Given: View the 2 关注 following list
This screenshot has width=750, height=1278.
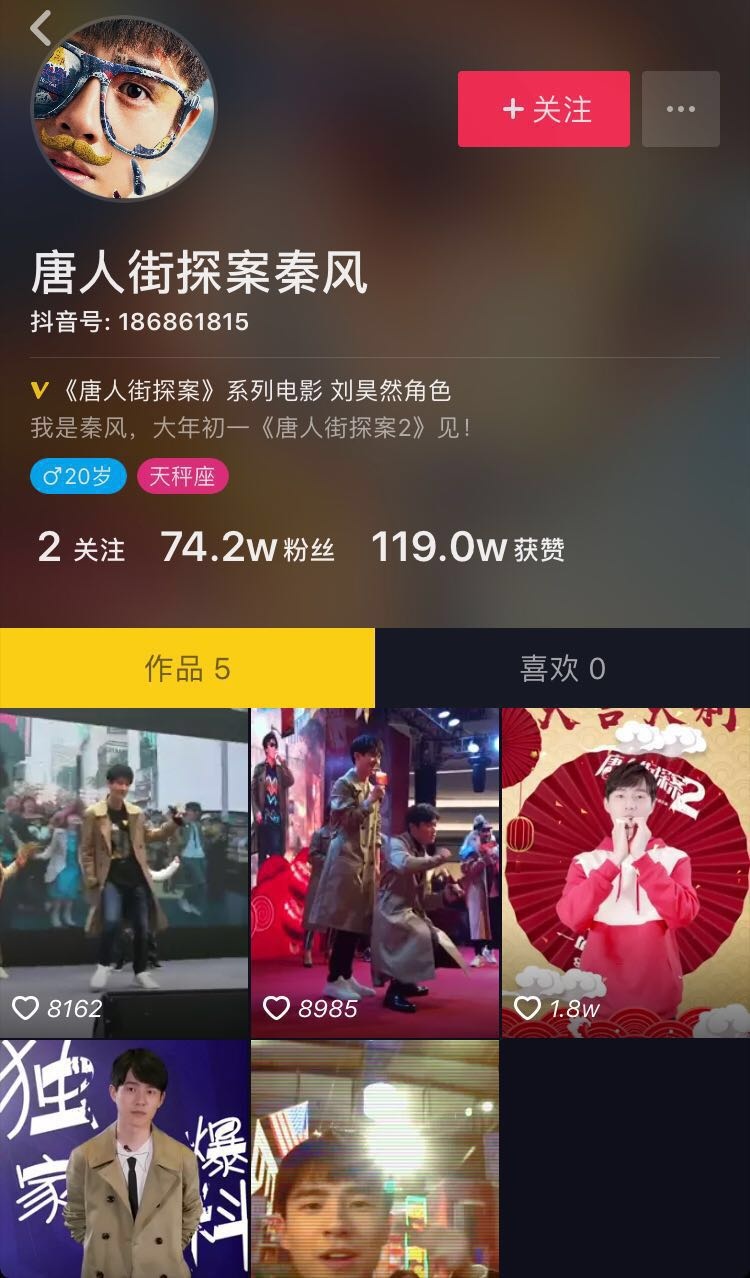Looking at the screenshot, I should pos(82,548).
